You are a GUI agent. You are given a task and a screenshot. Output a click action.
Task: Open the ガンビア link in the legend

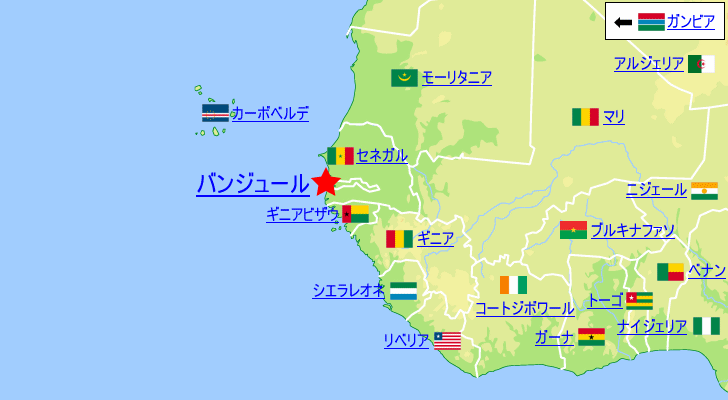[690, 21]
